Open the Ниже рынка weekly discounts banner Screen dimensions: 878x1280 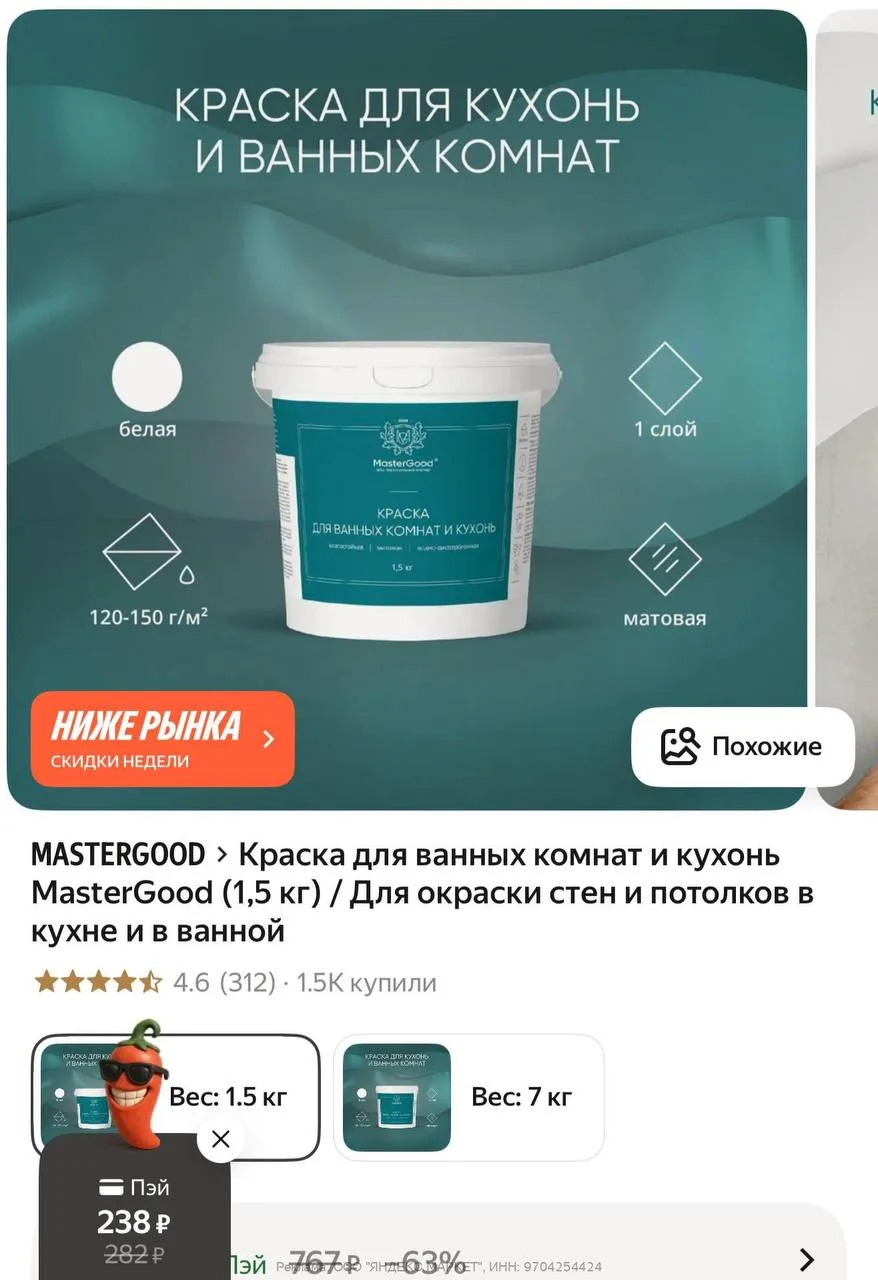click(x=163, y=739)
